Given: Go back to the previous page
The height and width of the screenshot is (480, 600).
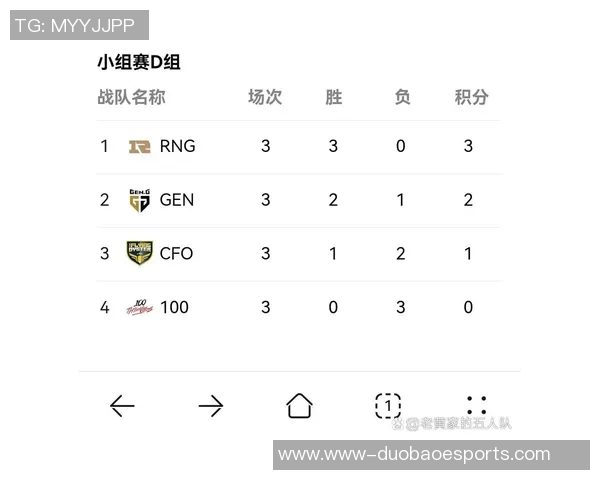Looking at the screenshot, I should click(x=122, y=406).
